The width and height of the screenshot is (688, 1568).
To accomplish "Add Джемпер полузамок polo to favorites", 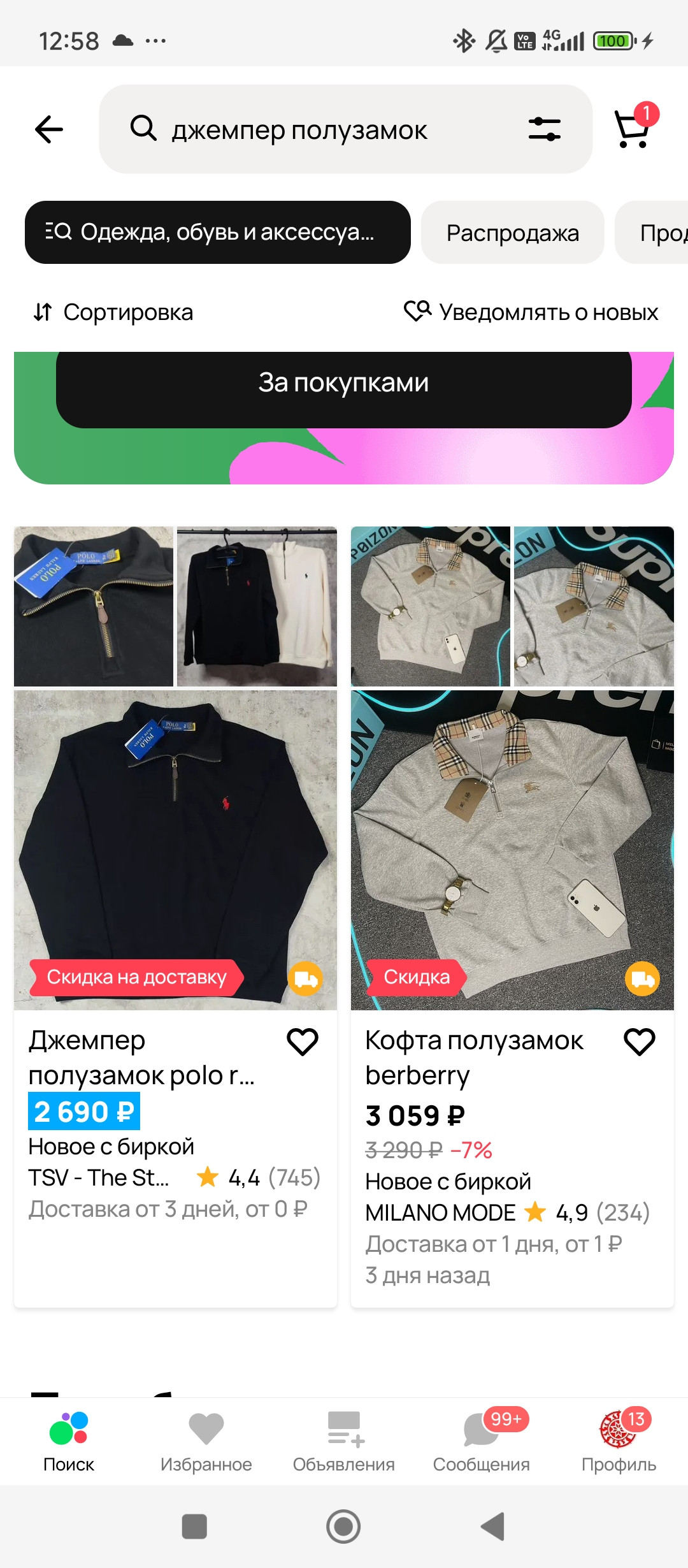I will click(303, 1042).
